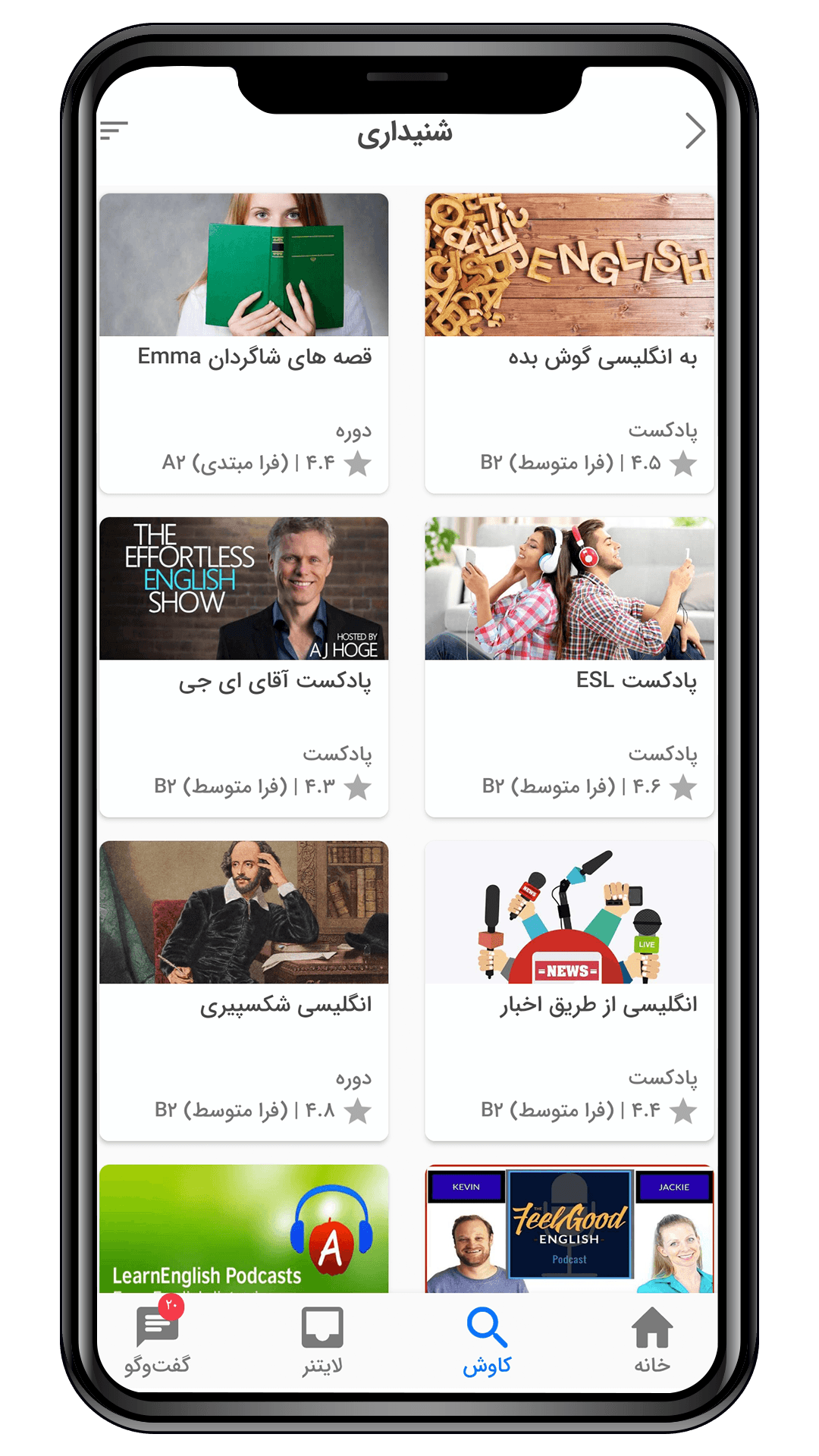Open the Effortless English Show podcast

point(243,667)
